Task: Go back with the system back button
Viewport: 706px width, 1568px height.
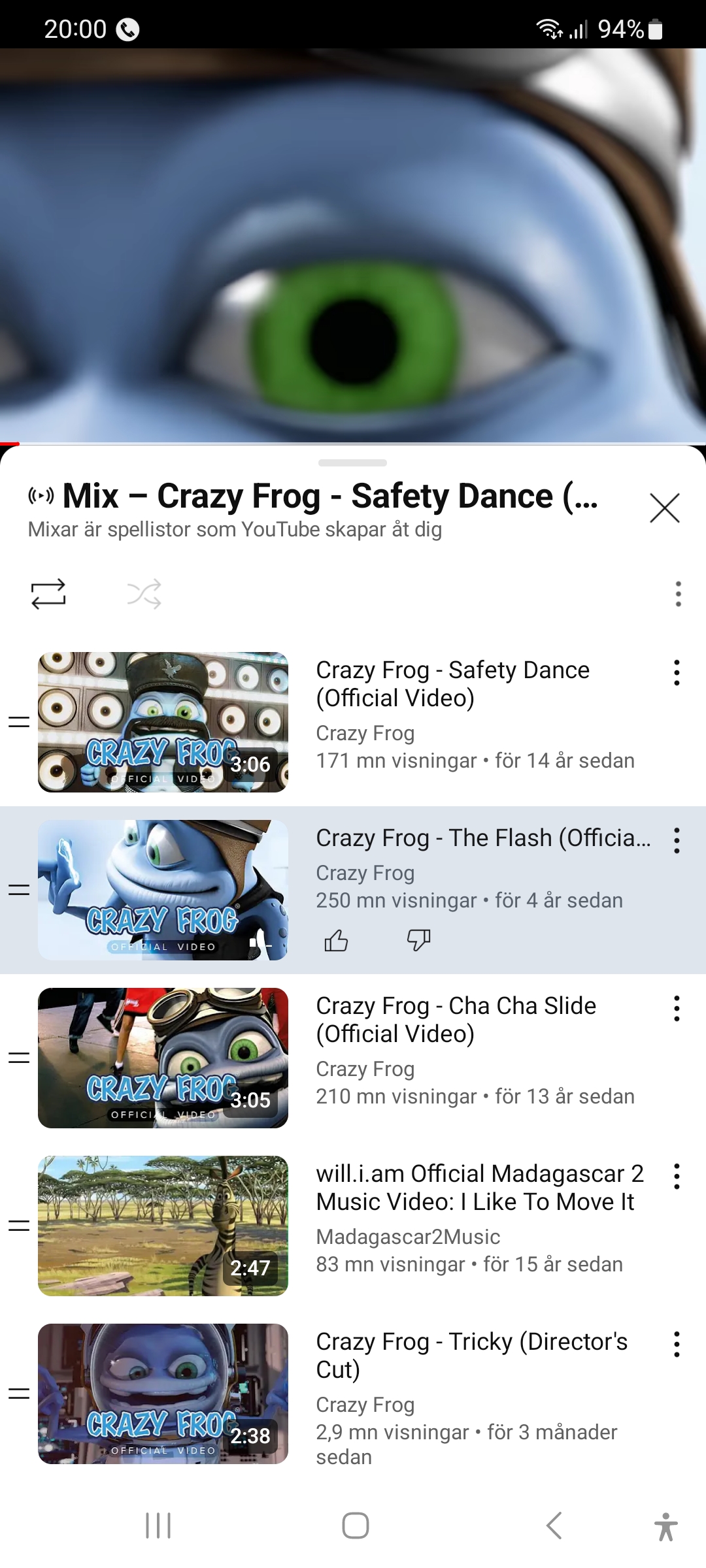Action: pyautogui.click(x=554, y=1526)
